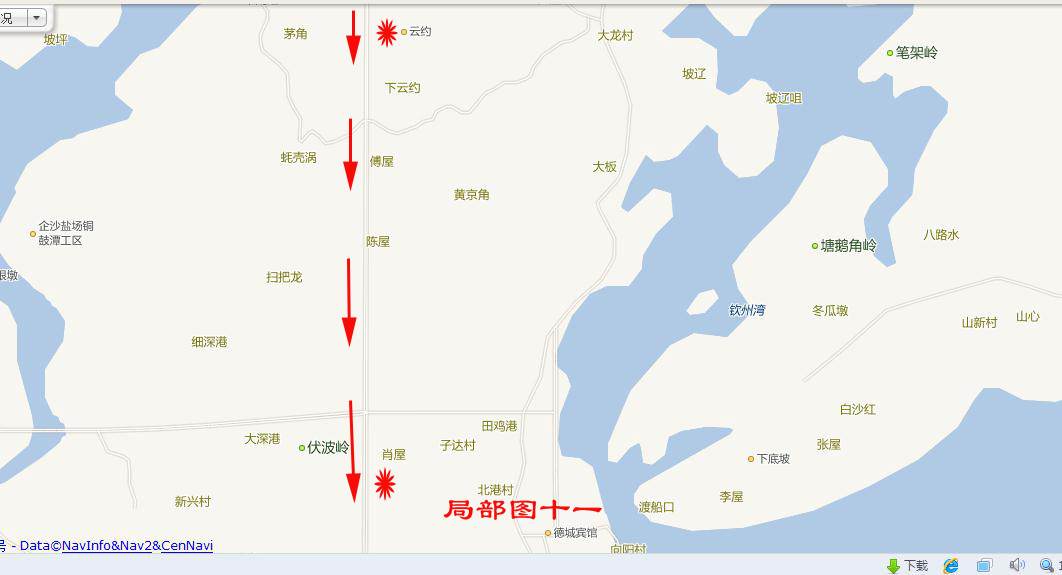Open the CenNavi data link
Screen dimensions: 1062x575
pos(187,546)
